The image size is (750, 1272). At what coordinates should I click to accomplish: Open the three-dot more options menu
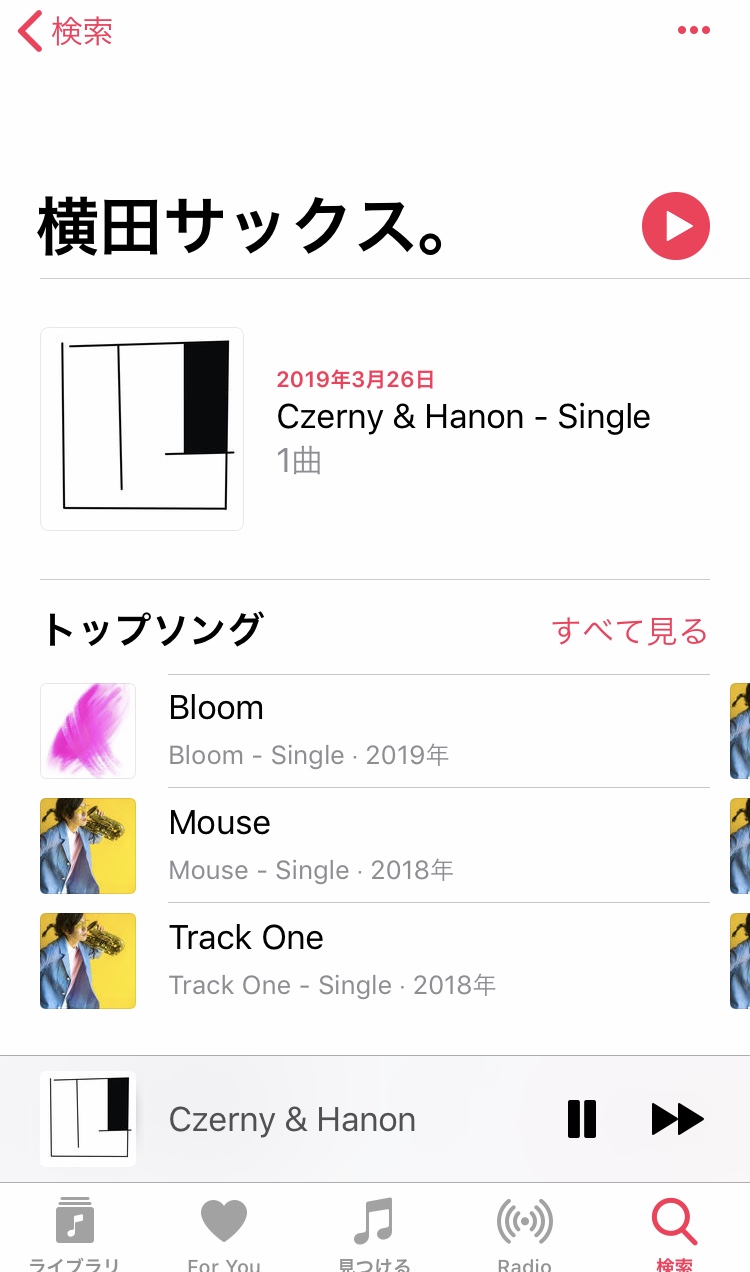tap(693, 30)
